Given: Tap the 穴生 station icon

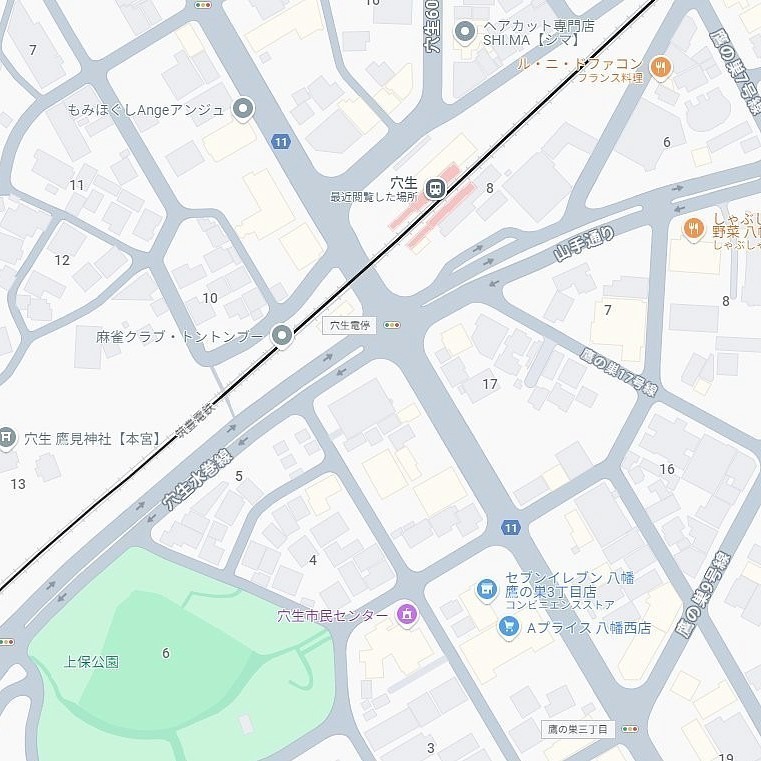Looking at the screenshot, I should [x=435, y=188].
